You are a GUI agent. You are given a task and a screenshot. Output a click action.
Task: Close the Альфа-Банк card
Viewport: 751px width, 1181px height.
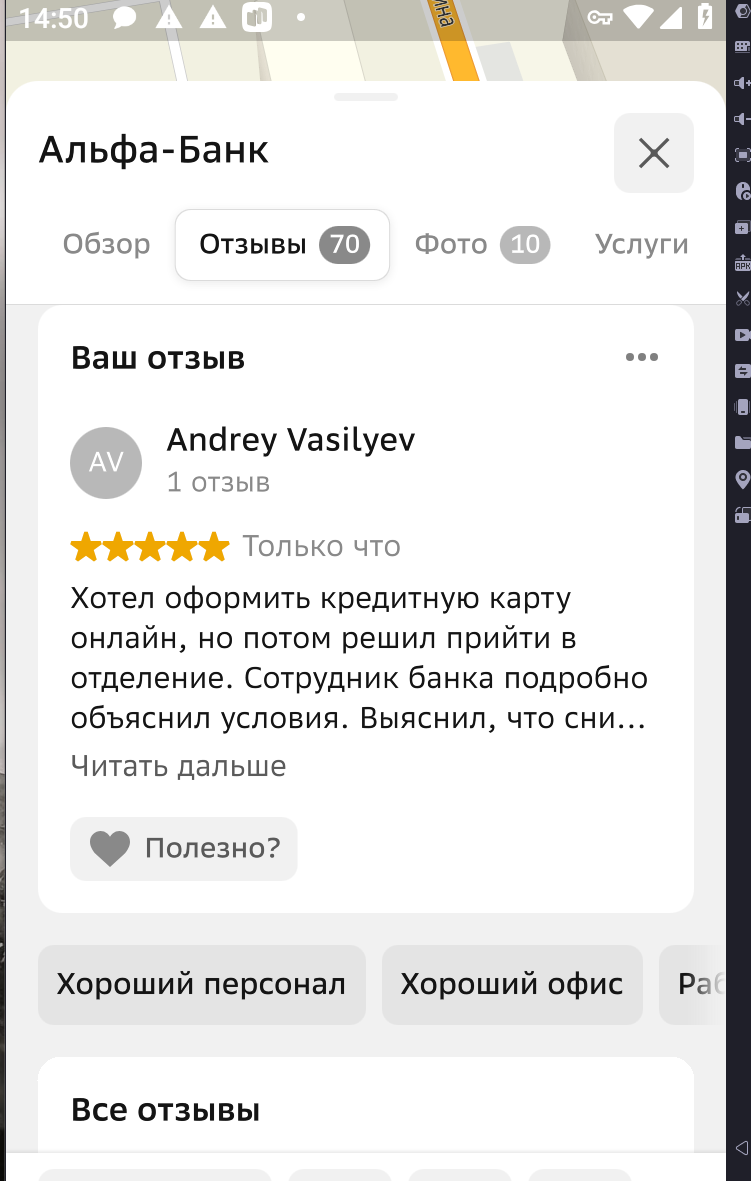653,153
